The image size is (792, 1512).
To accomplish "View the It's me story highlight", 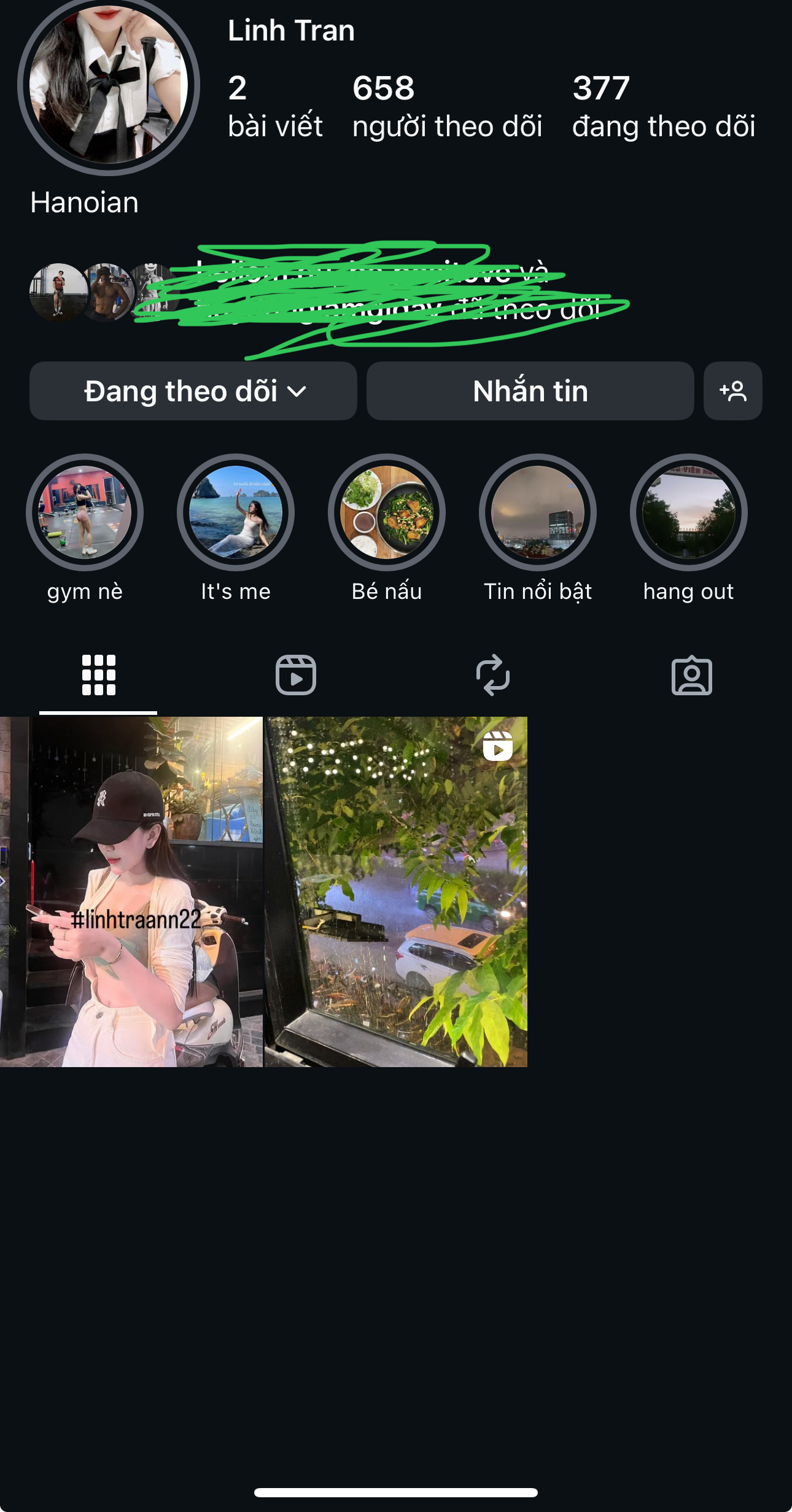I will [x=236, y=512].
